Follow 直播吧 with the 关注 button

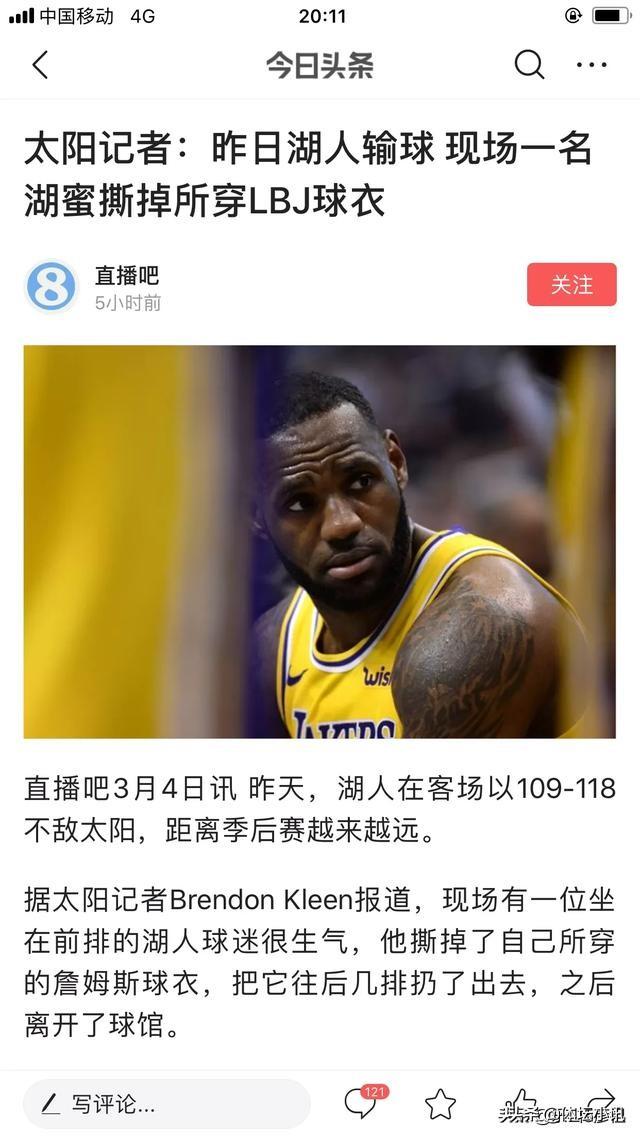click(x=572, y=285)
